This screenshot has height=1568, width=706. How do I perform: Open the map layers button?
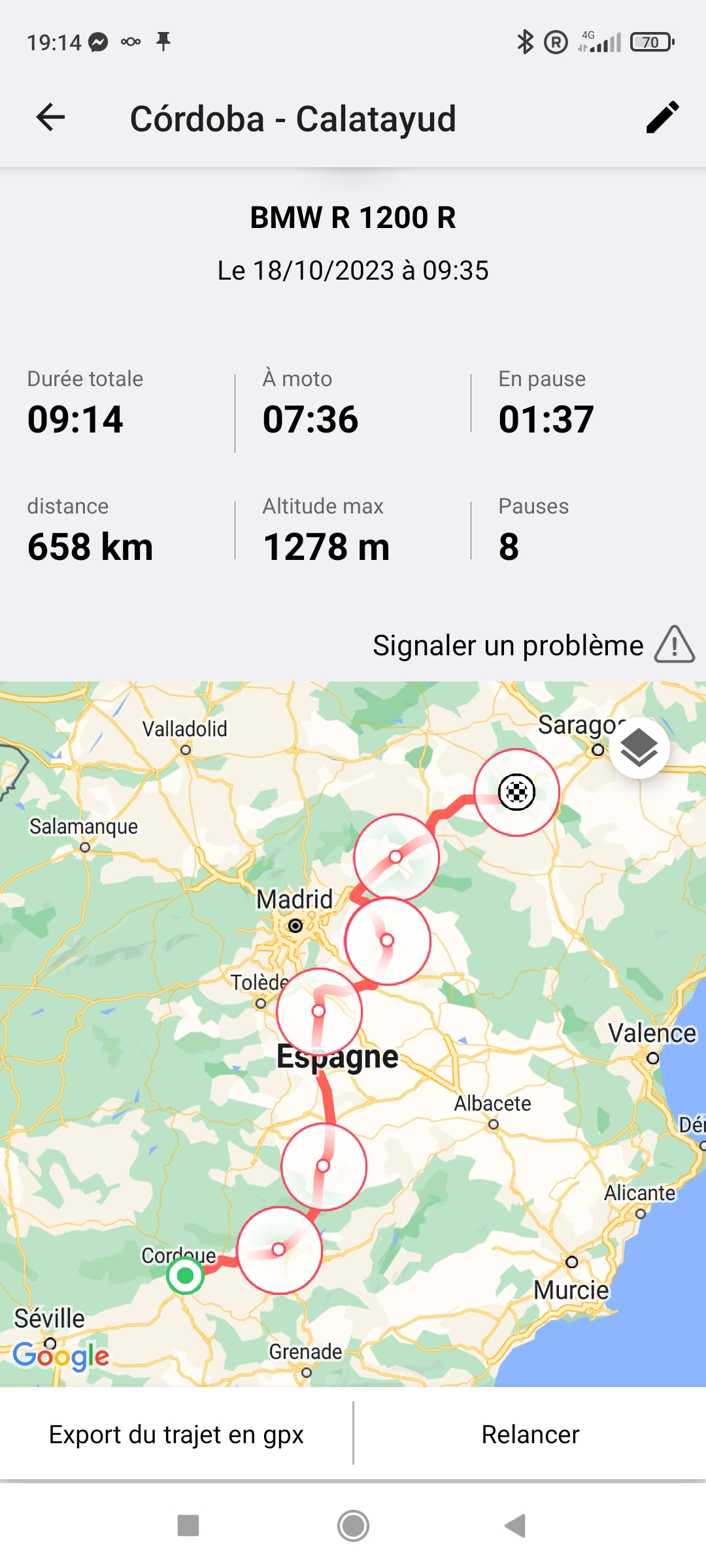coord(639,748)
